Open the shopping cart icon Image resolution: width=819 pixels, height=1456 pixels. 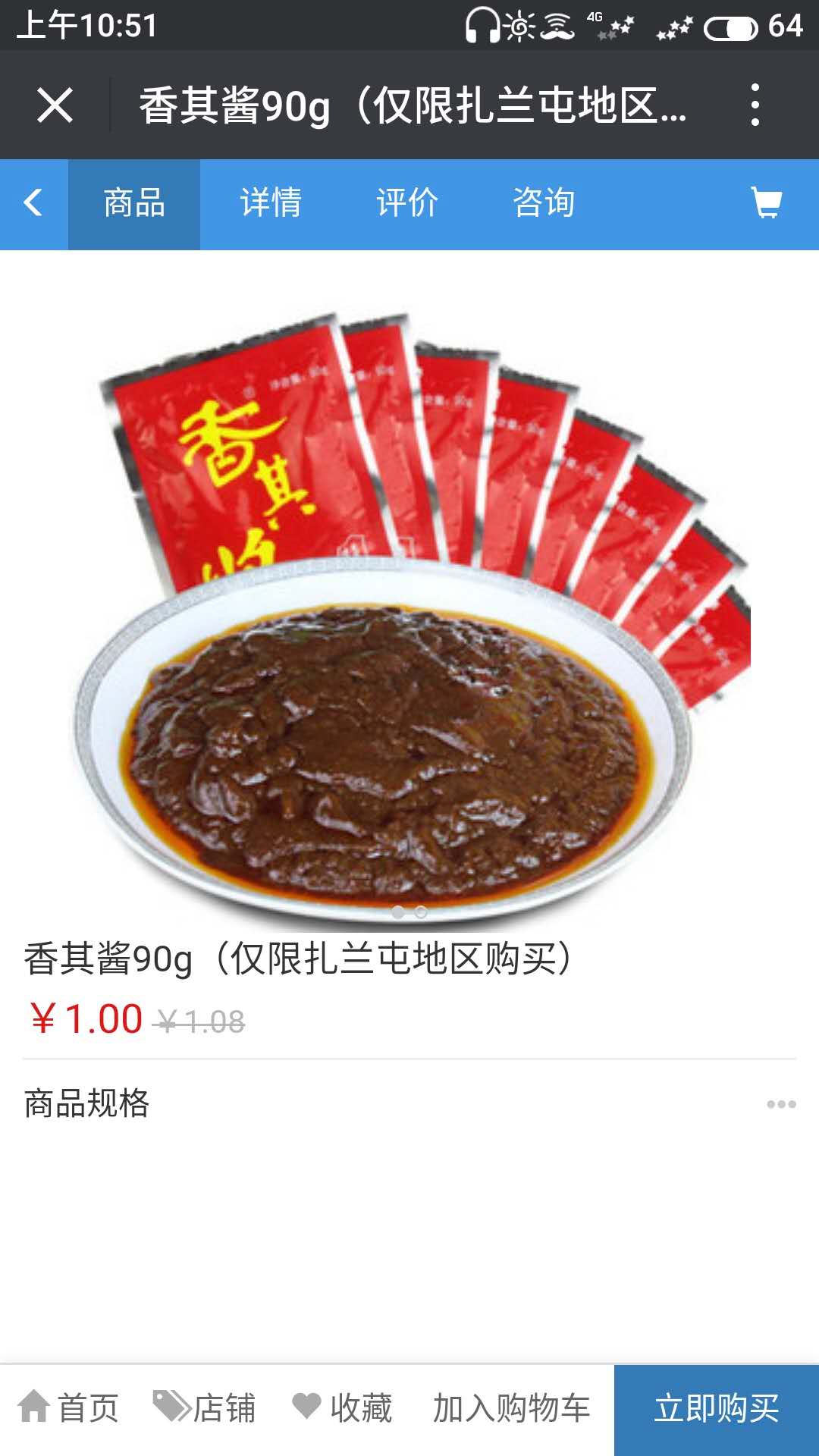click(766, 203)
